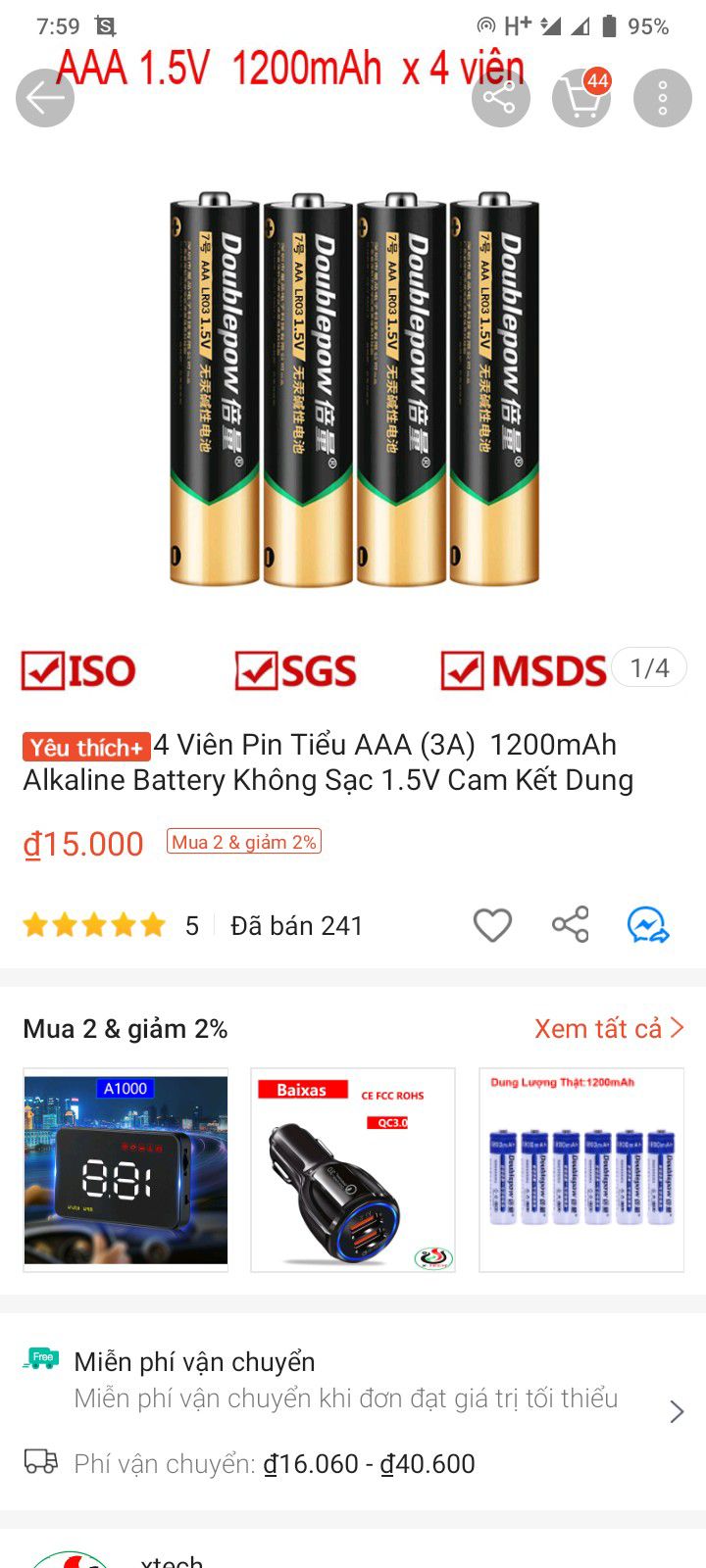The image size is (706, 1568).
Task: Tap the share icon in the top bar
Action: coord(500,98)
